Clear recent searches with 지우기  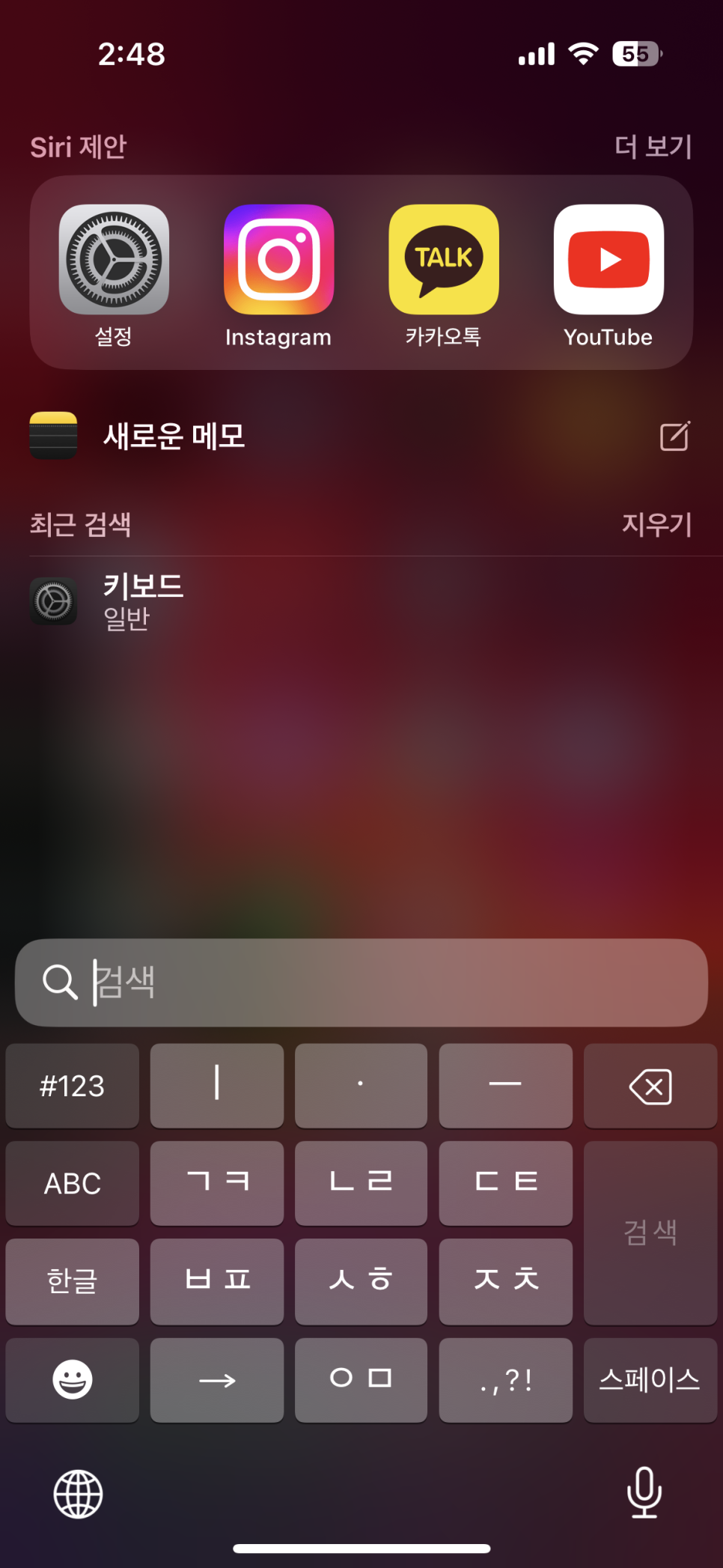pyautogui.click(x=656, y=524)
